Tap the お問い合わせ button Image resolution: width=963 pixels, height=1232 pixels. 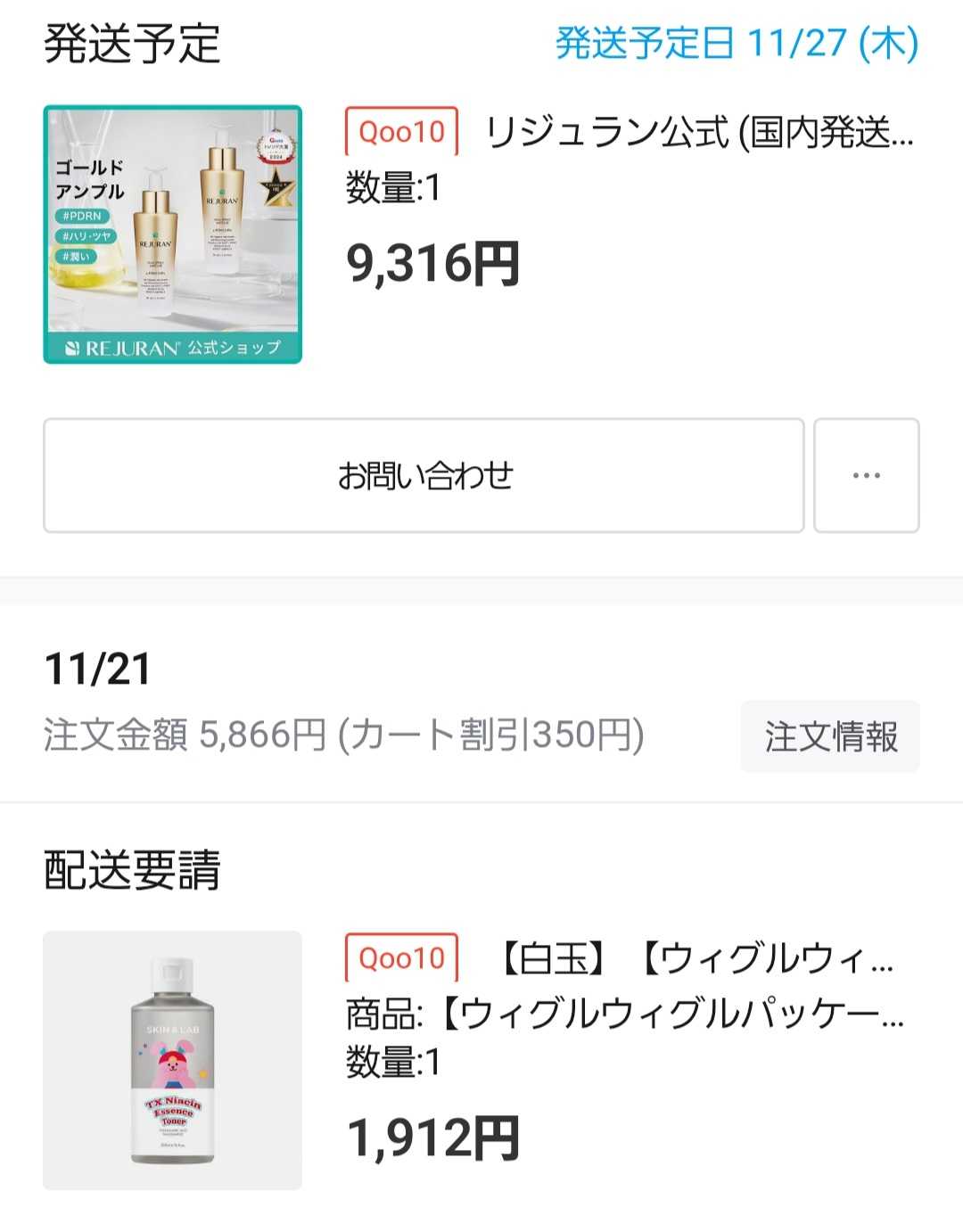point(424,475)
